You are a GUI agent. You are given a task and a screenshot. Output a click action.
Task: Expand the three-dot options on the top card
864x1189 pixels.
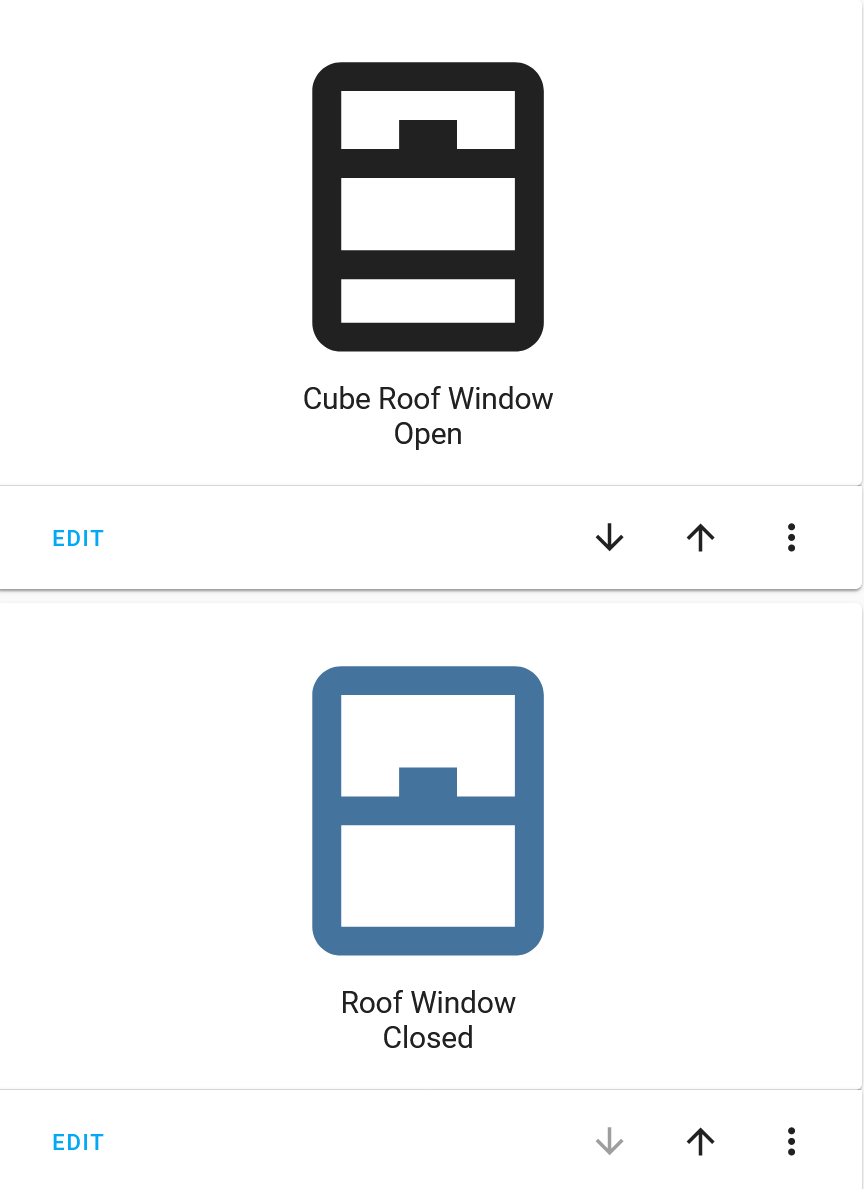click(791, 537)
